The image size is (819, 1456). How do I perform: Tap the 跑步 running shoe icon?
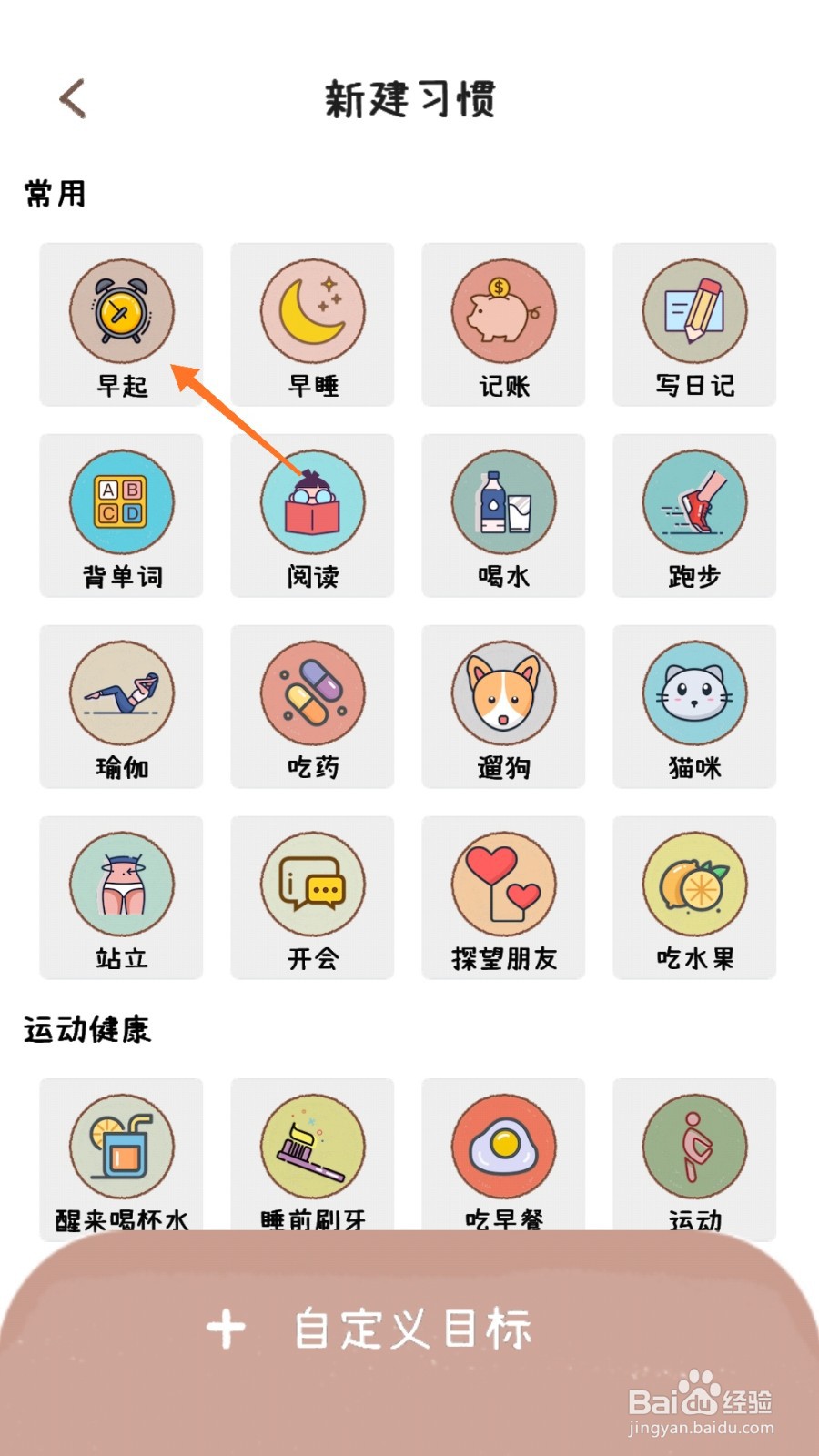(694, 501)
